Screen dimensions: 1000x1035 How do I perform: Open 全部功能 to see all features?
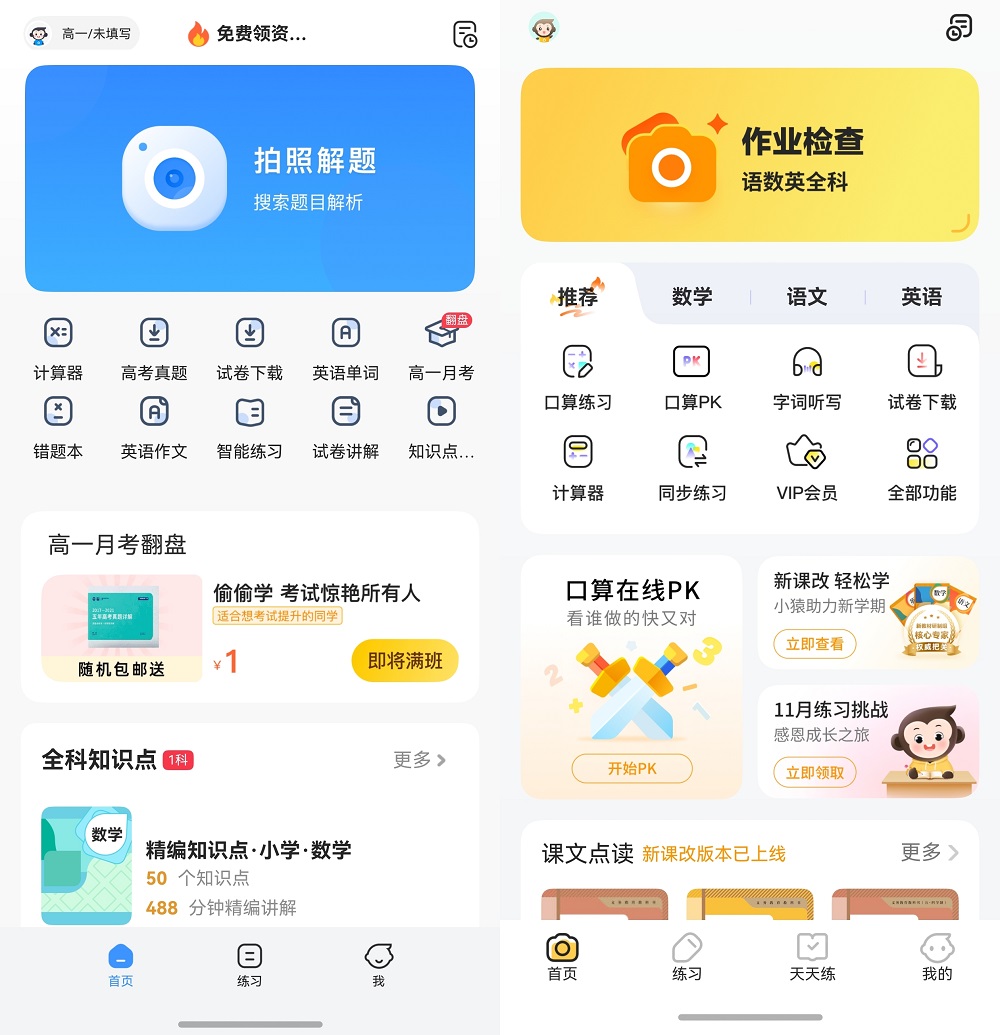click(921, 468)
